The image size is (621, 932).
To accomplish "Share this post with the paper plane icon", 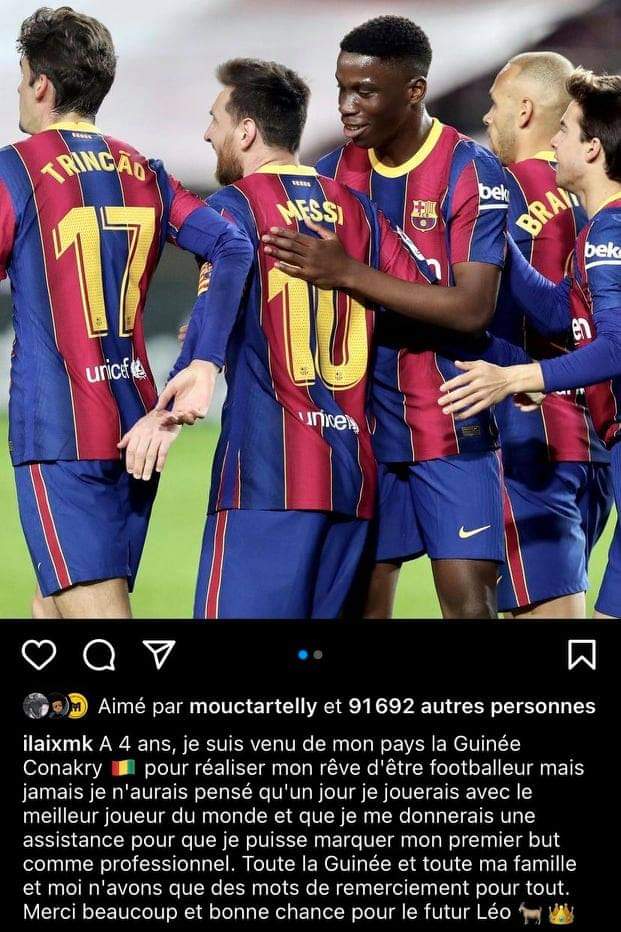I will point(159,654).
